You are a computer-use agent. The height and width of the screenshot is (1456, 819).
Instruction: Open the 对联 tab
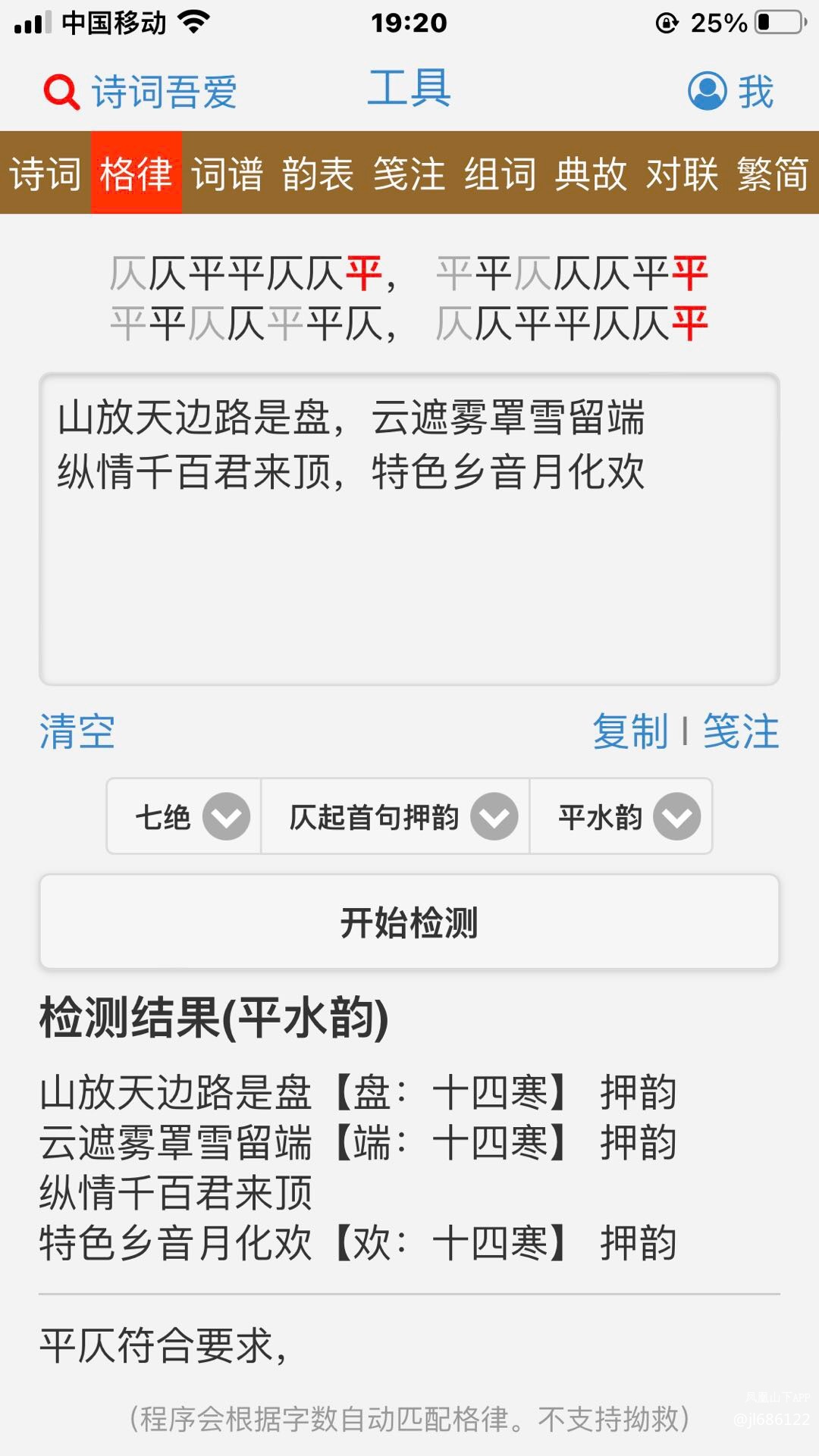[x=682, y=174]
